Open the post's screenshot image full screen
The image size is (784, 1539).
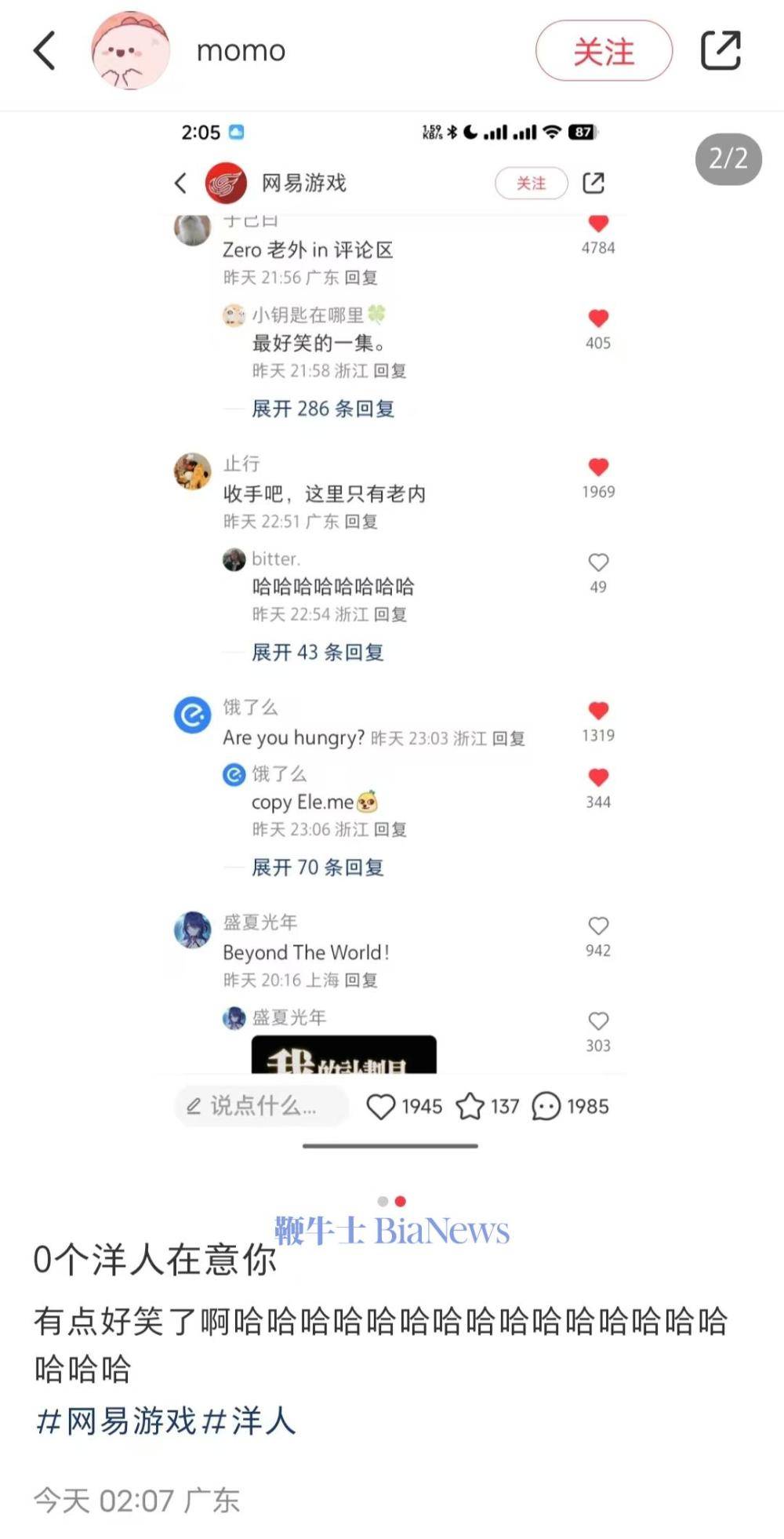pyautogui.click(x=390, y=628)
